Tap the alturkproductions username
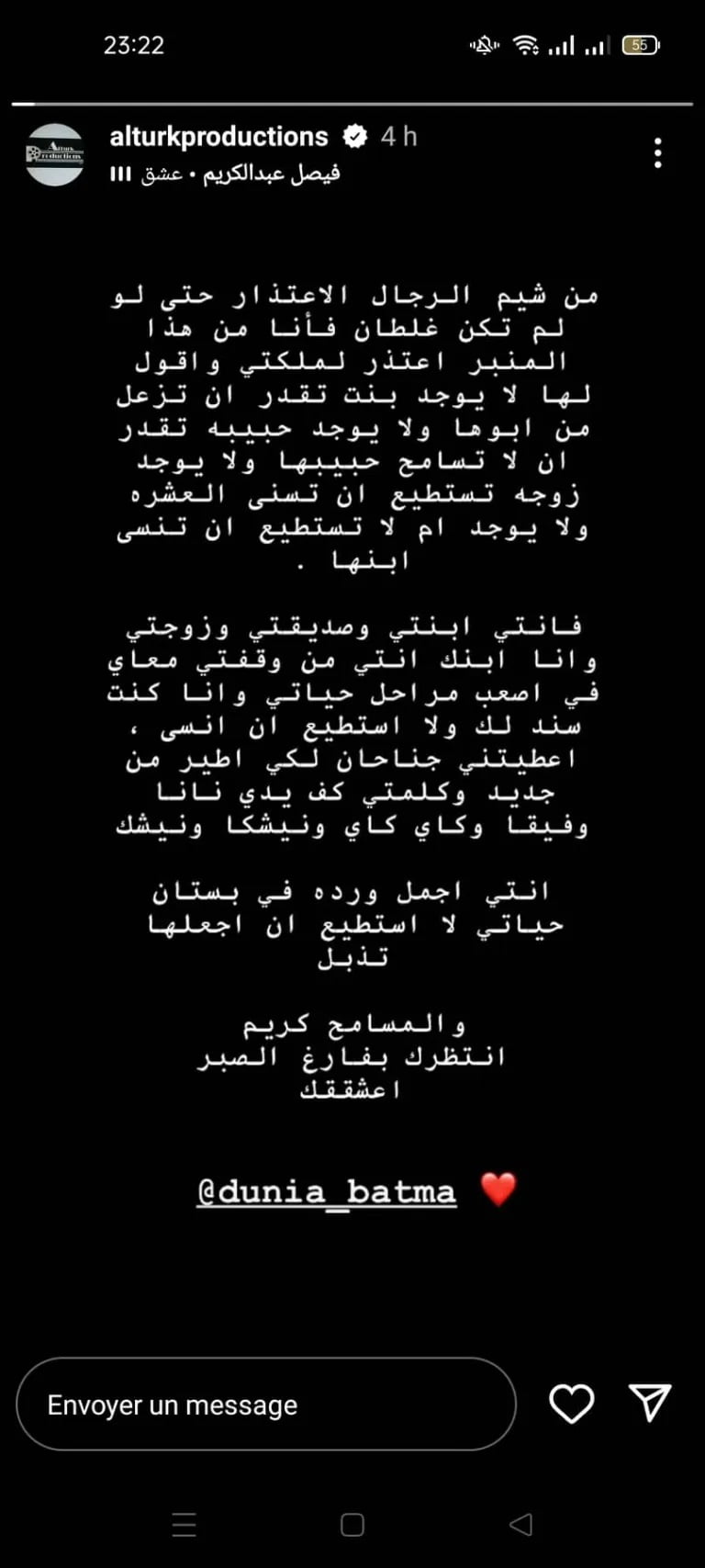 pos(218,137)
